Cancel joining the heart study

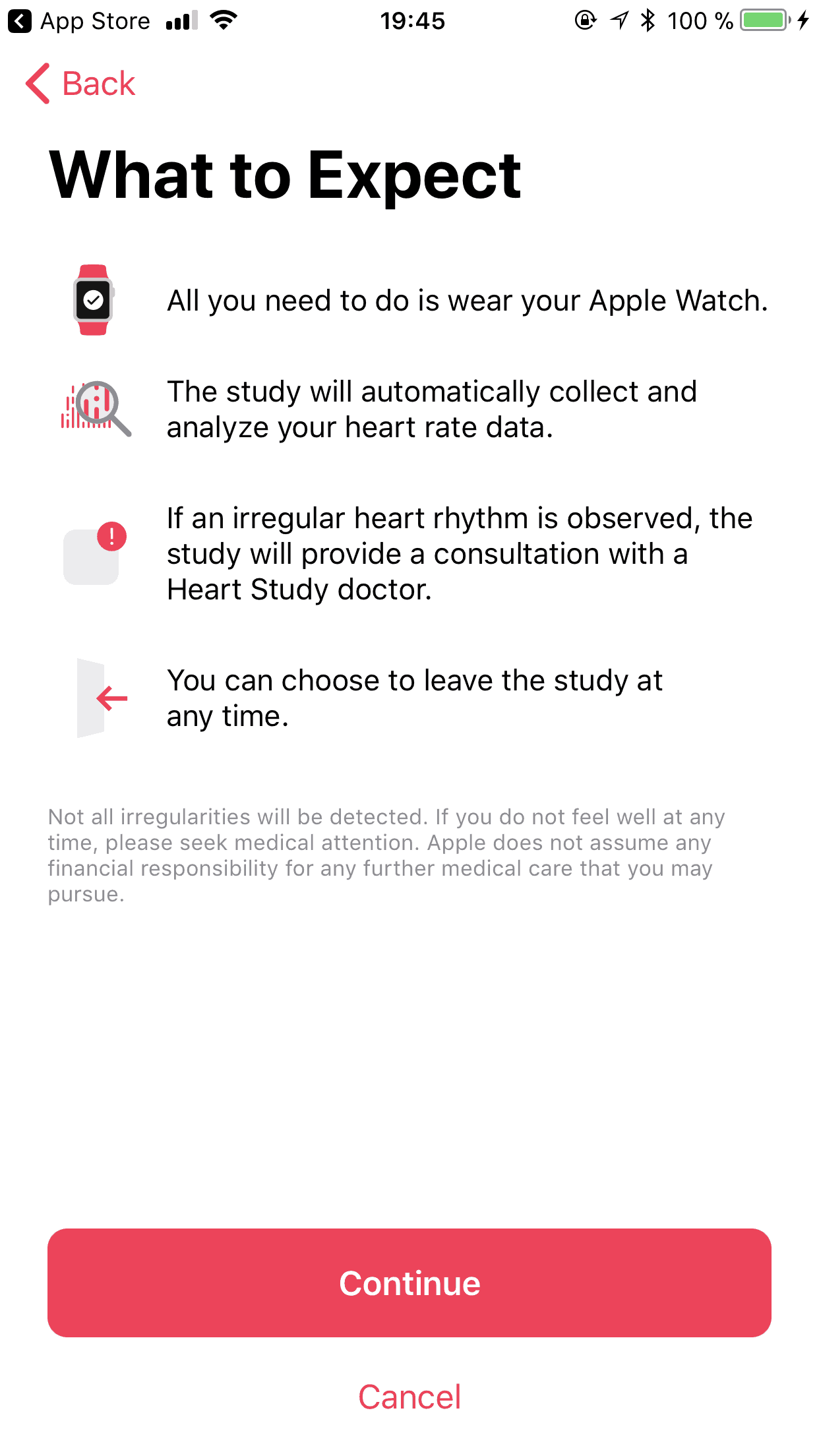(x=409, y=1397)
